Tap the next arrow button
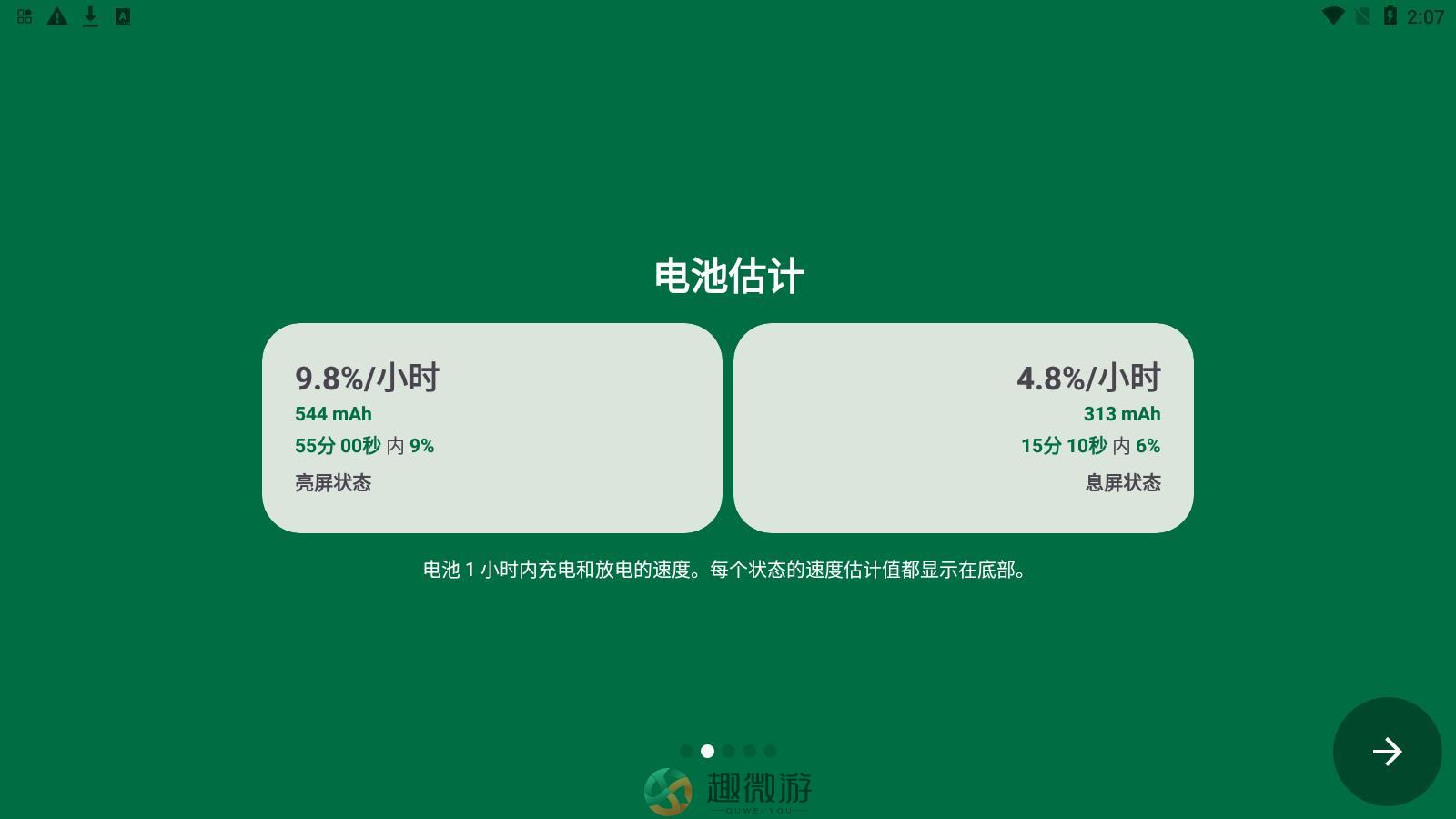 (x=1387, y=752)
